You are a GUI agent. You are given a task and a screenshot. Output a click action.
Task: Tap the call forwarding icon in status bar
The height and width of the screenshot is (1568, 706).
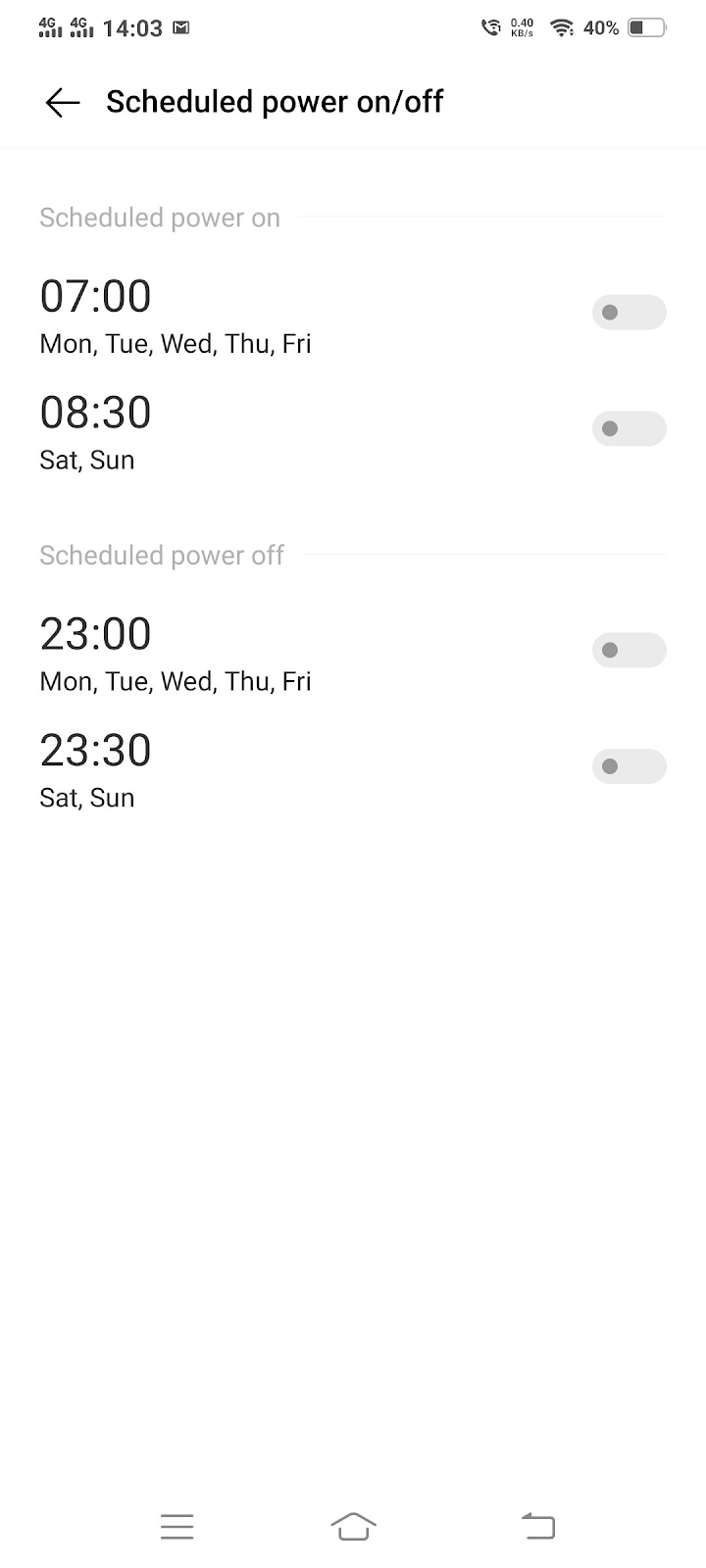point(489,27)
